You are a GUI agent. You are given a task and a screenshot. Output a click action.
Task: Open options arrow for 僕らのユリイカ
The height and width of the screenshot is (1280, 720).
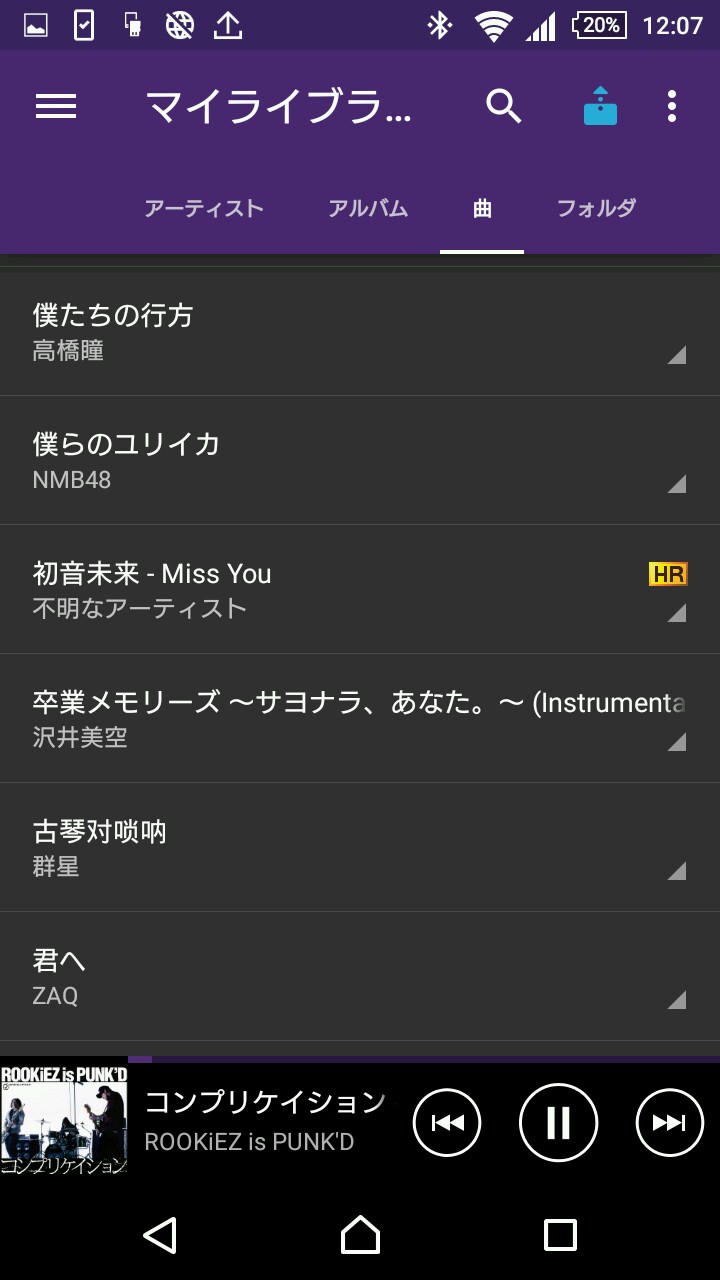677,484
